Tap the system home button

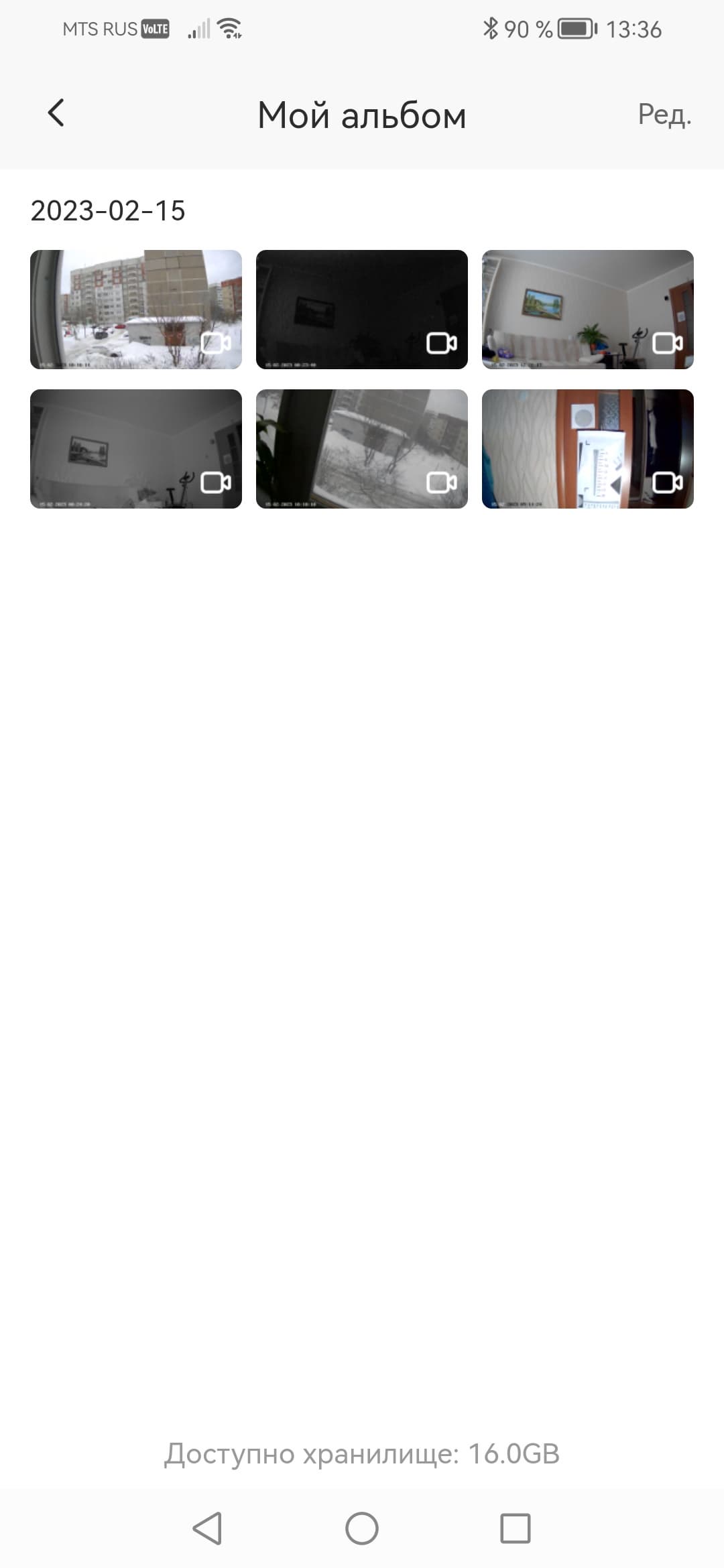click(361, 1528)
